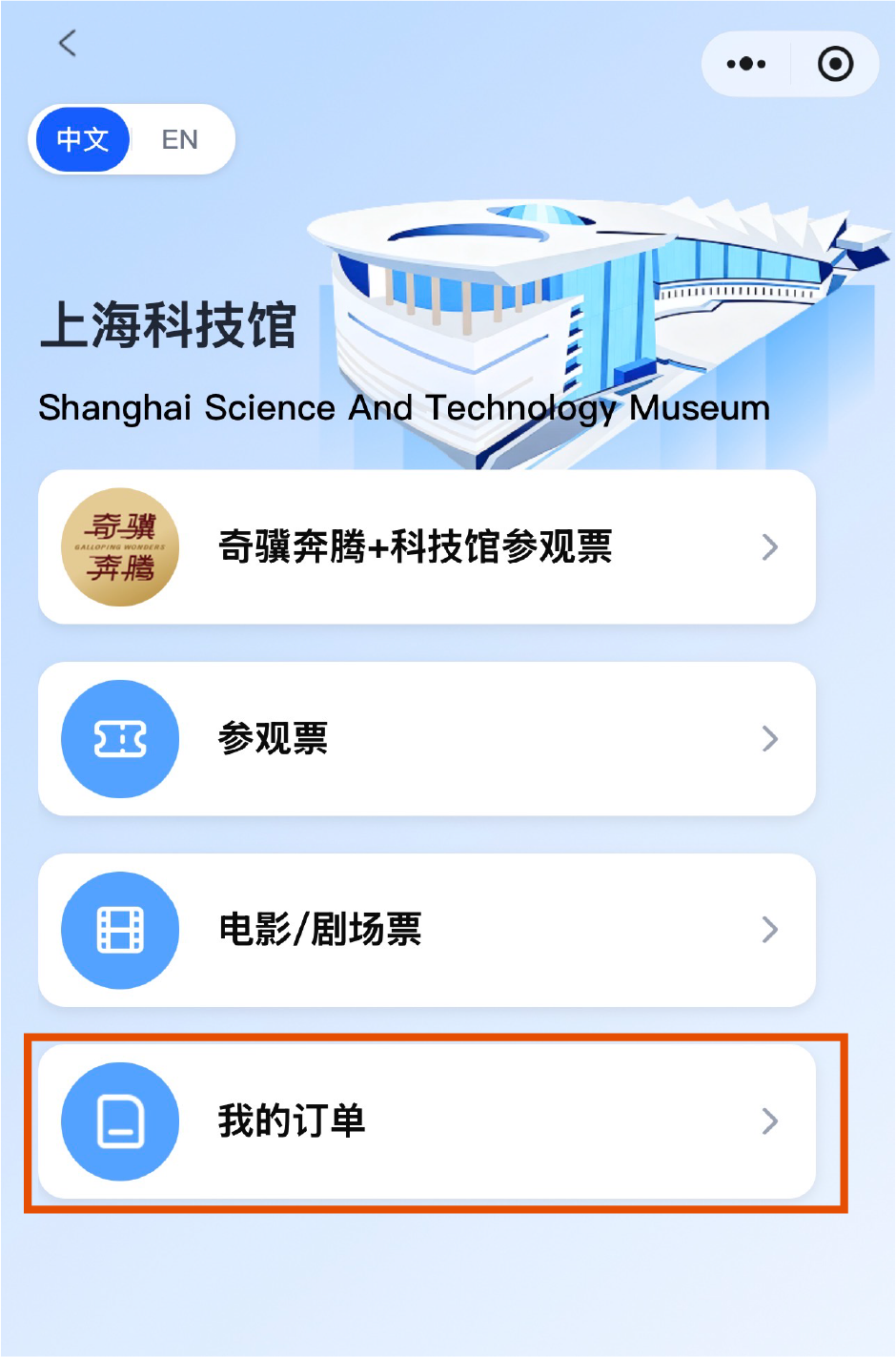The width and height of the screenshot is (896, 1357).
Task: Click the circular target icon at top right
Action: pyautogui.click(x=835, y=63)
